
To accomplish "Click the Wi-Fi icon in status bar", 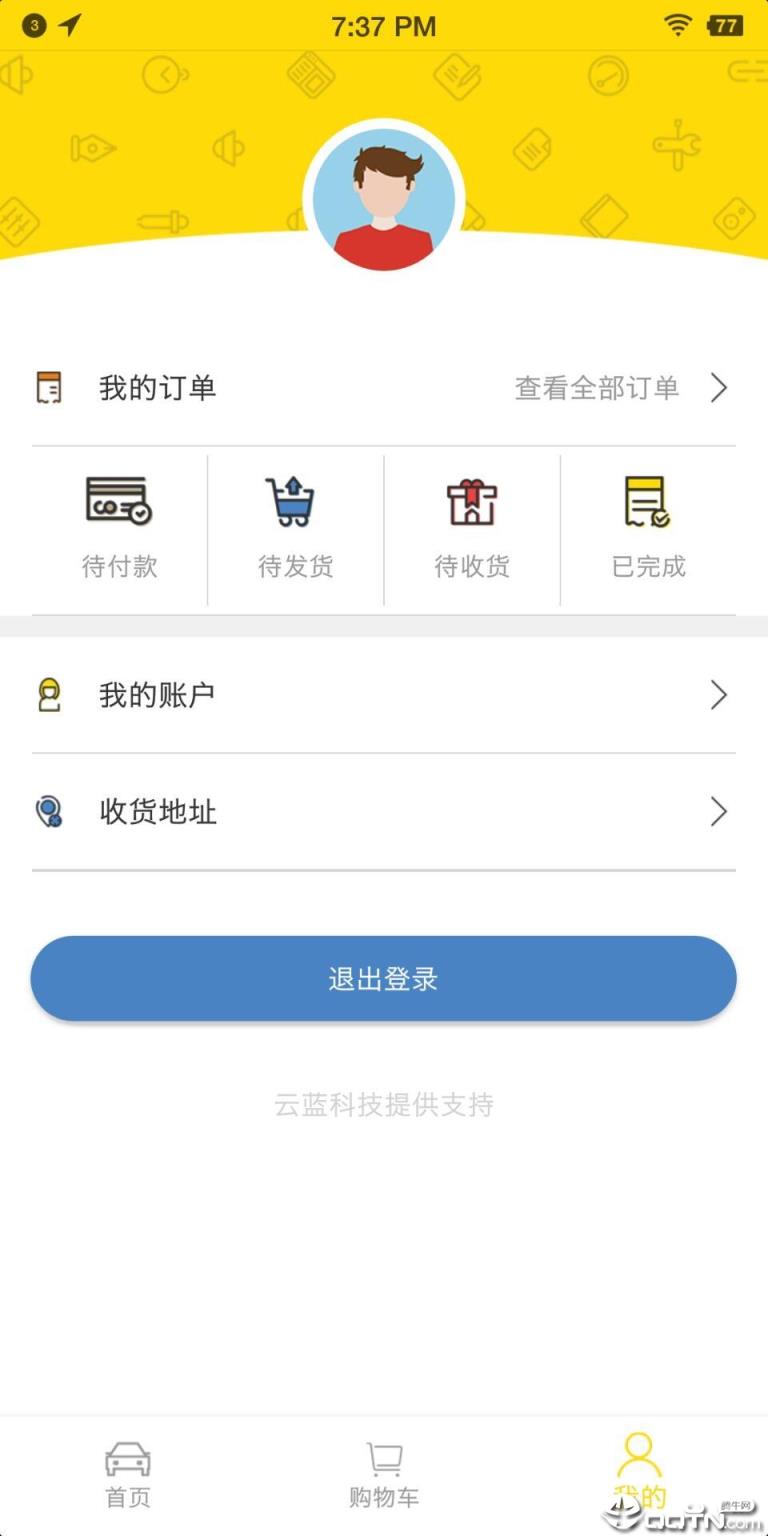I will pos(676,25).
